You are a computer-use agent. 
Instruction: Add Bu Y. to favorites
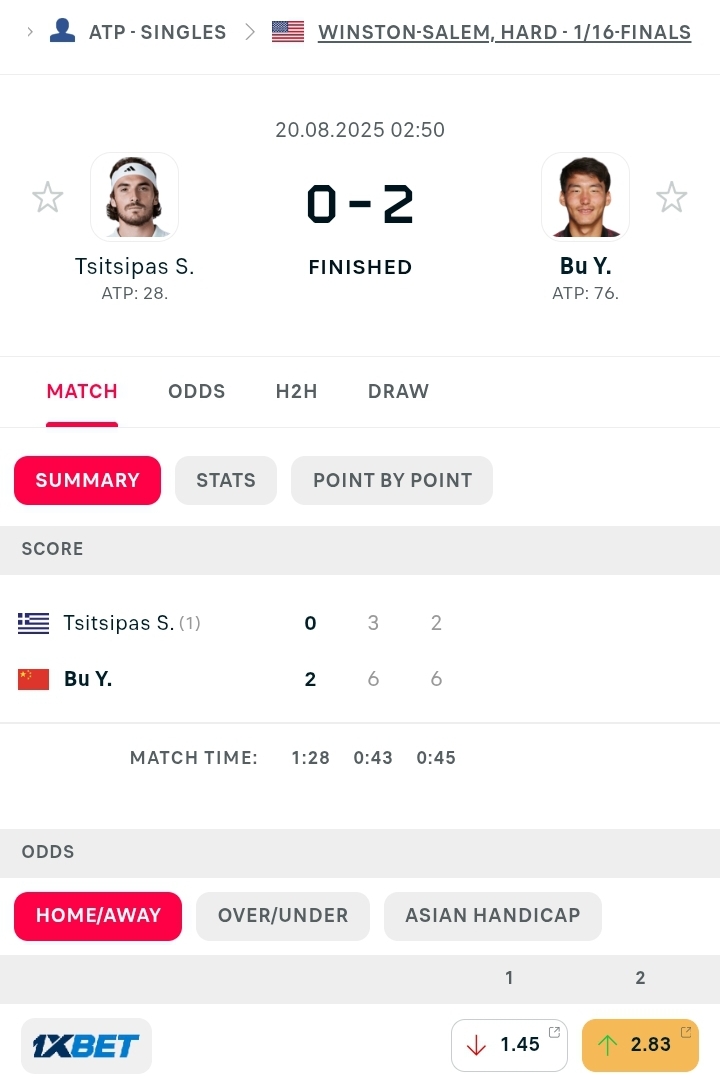coord(671,197)
